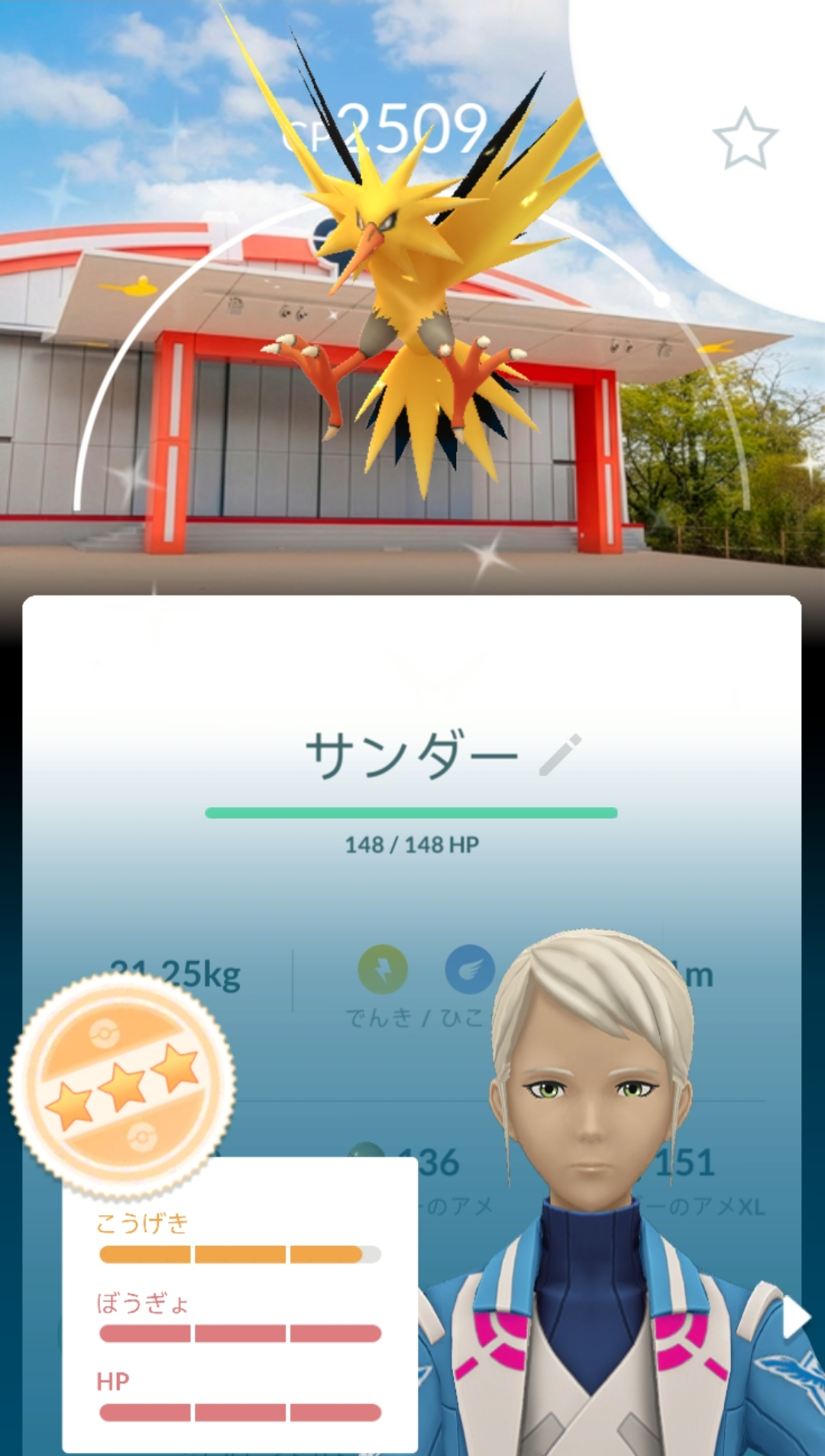Edit the サンダー nickname with pencil icon
Viewport: 825px width, 1456px height.
click(560, 755)
